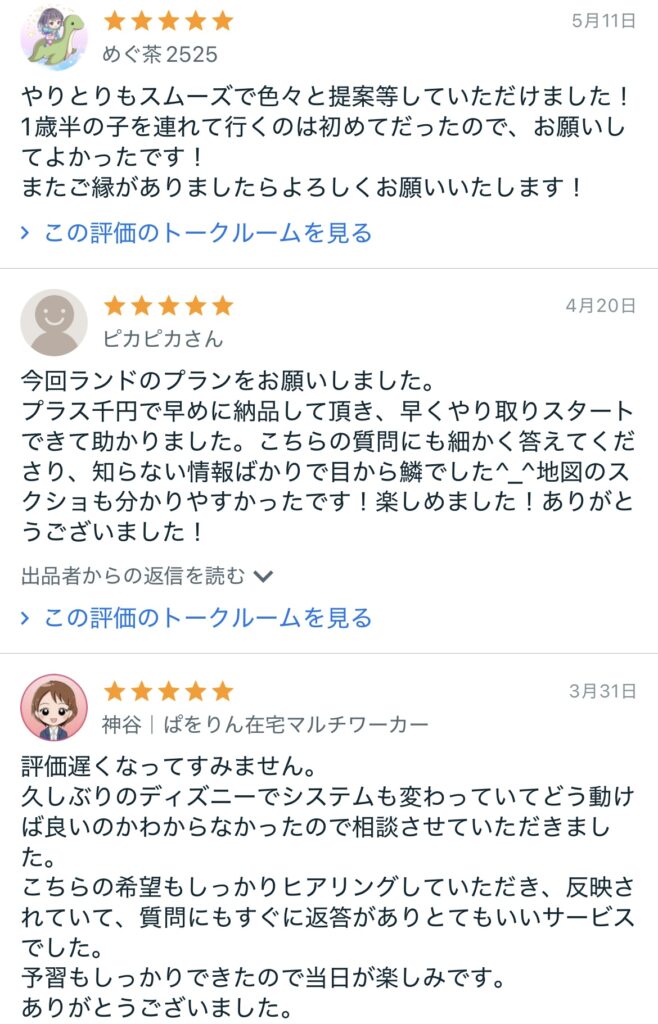Open ピカピカさん's profile avatar
658x1024 pixels.
click(x=54, y=322)
